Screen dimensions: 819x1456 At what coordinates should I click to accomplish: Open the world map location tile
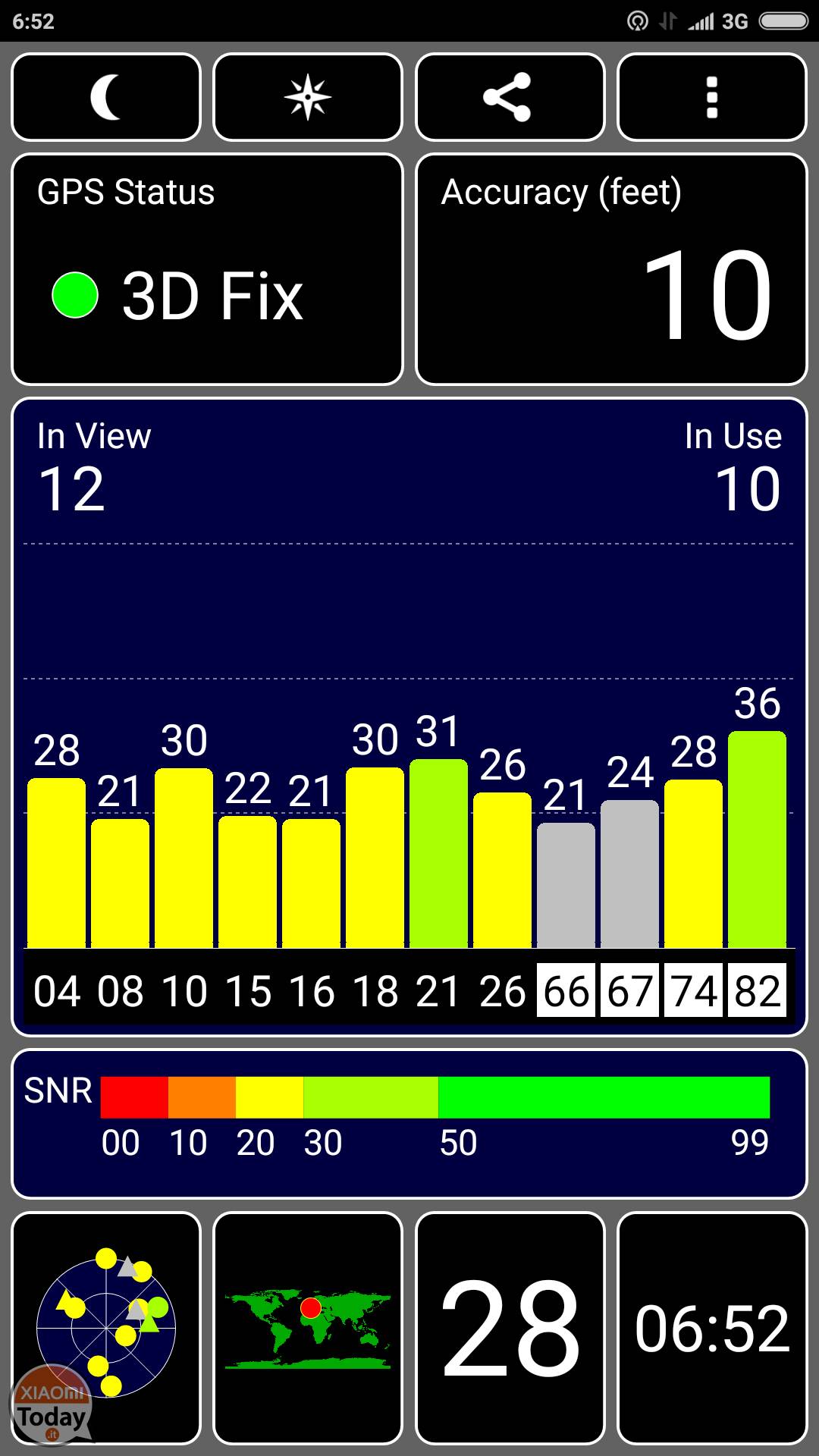[308, 1328]
